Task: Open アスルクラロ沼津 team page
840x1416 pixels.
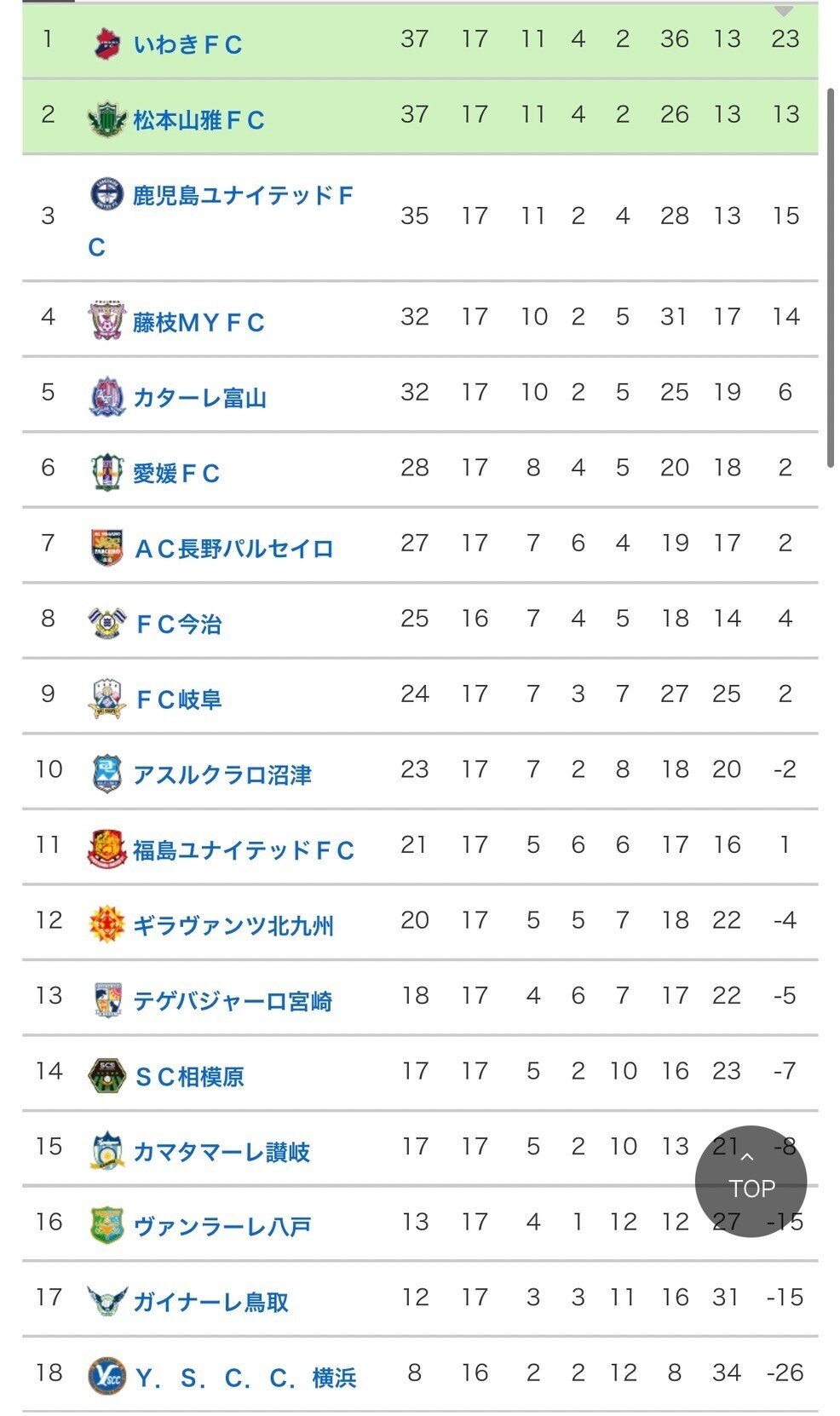Action: 222,775
